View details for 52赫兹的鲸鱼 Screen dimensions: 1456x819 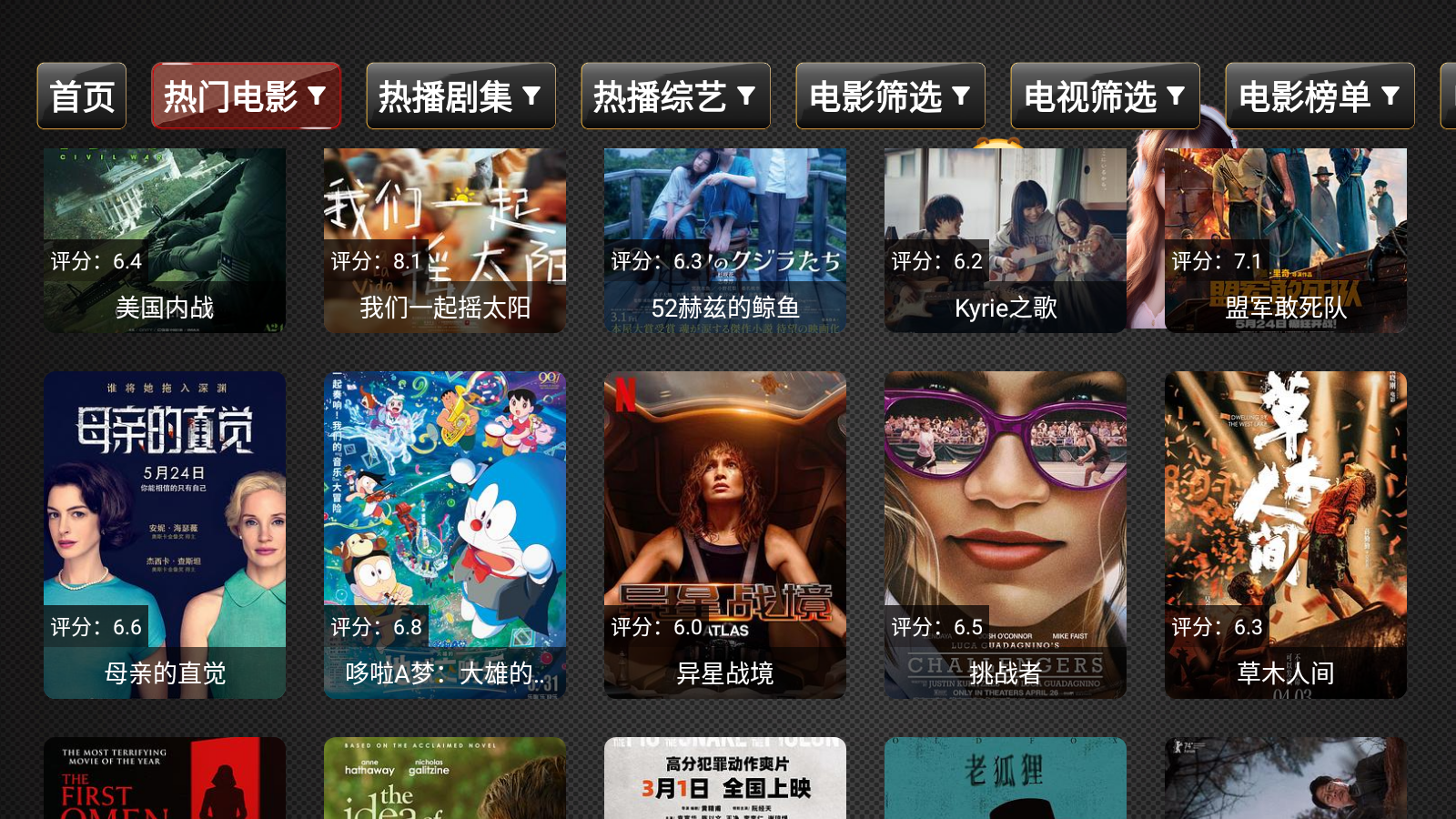coord(725,241)
